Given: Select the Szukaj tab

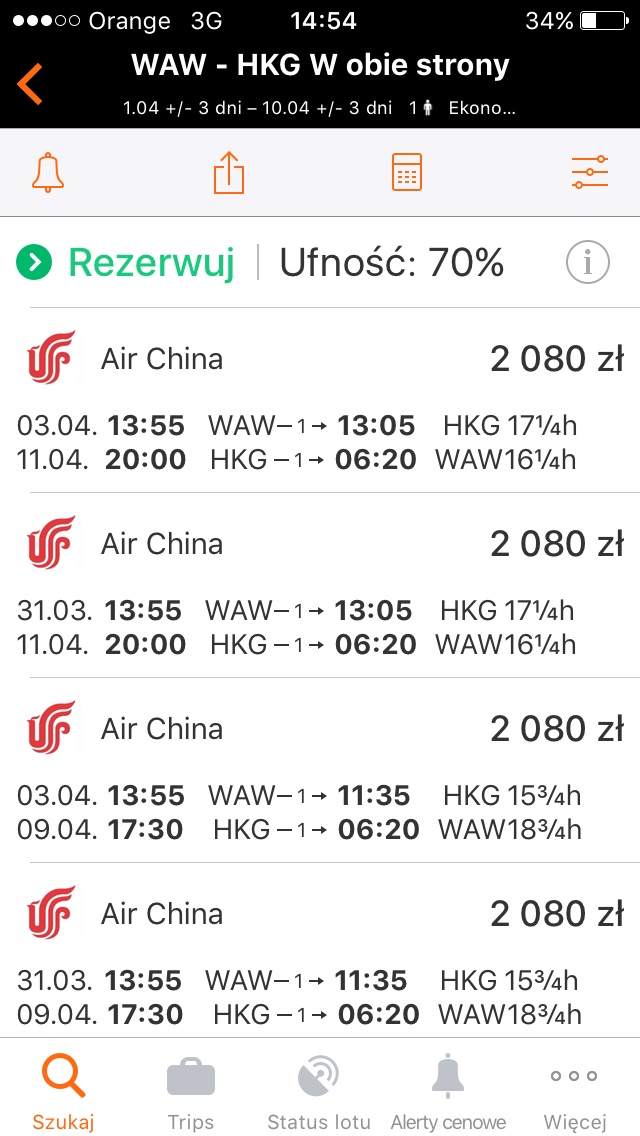Looking at the screenshot, I should pyautogui.click(x=64, y=1091).
